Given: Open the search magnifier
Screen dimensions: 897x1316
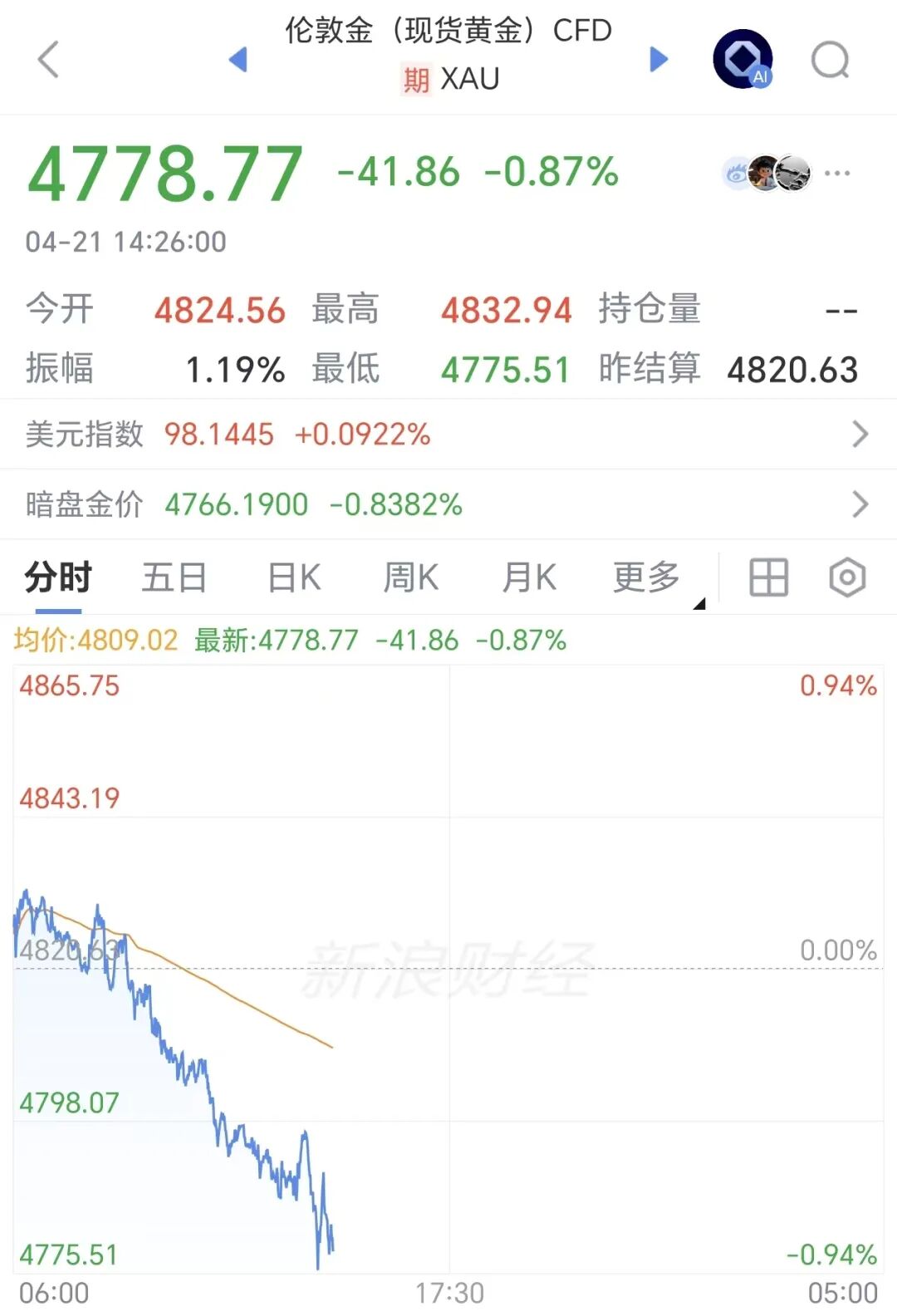Looking at the screenshot, I should [x=831, y=60].
